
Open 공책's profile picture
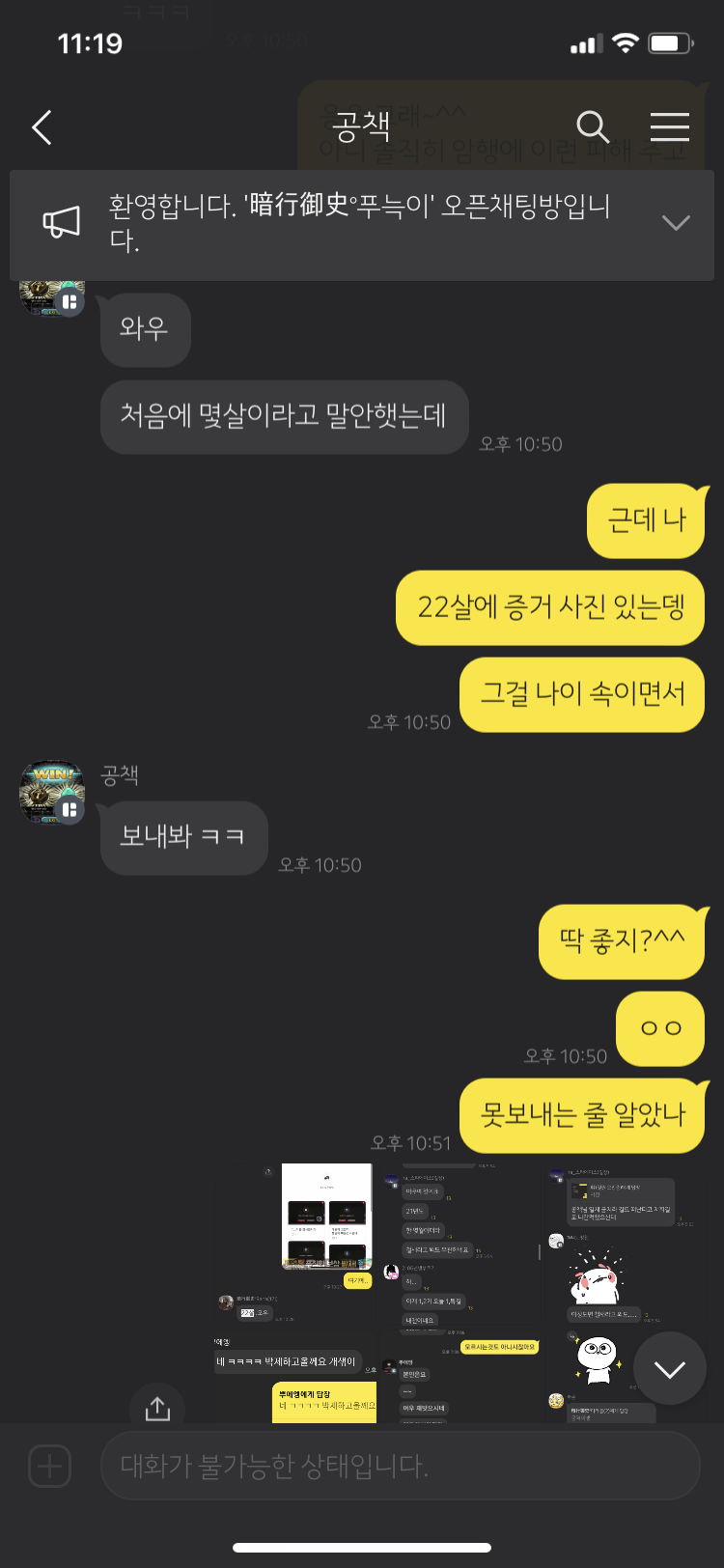(x=52, y=793)
